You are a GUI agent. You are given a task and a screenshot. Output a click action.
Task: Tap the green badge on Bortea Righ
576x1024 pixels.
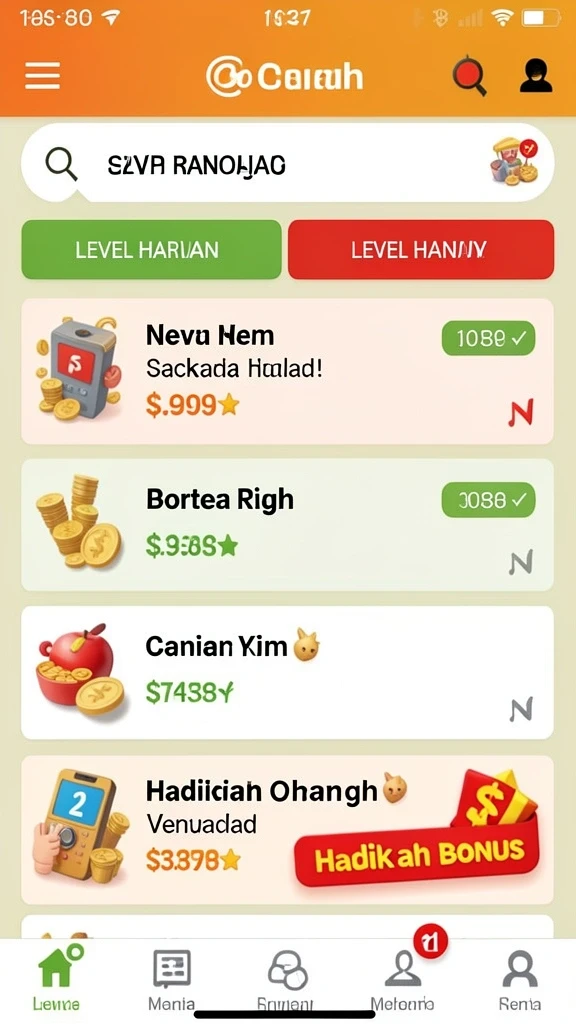point(488,500)
